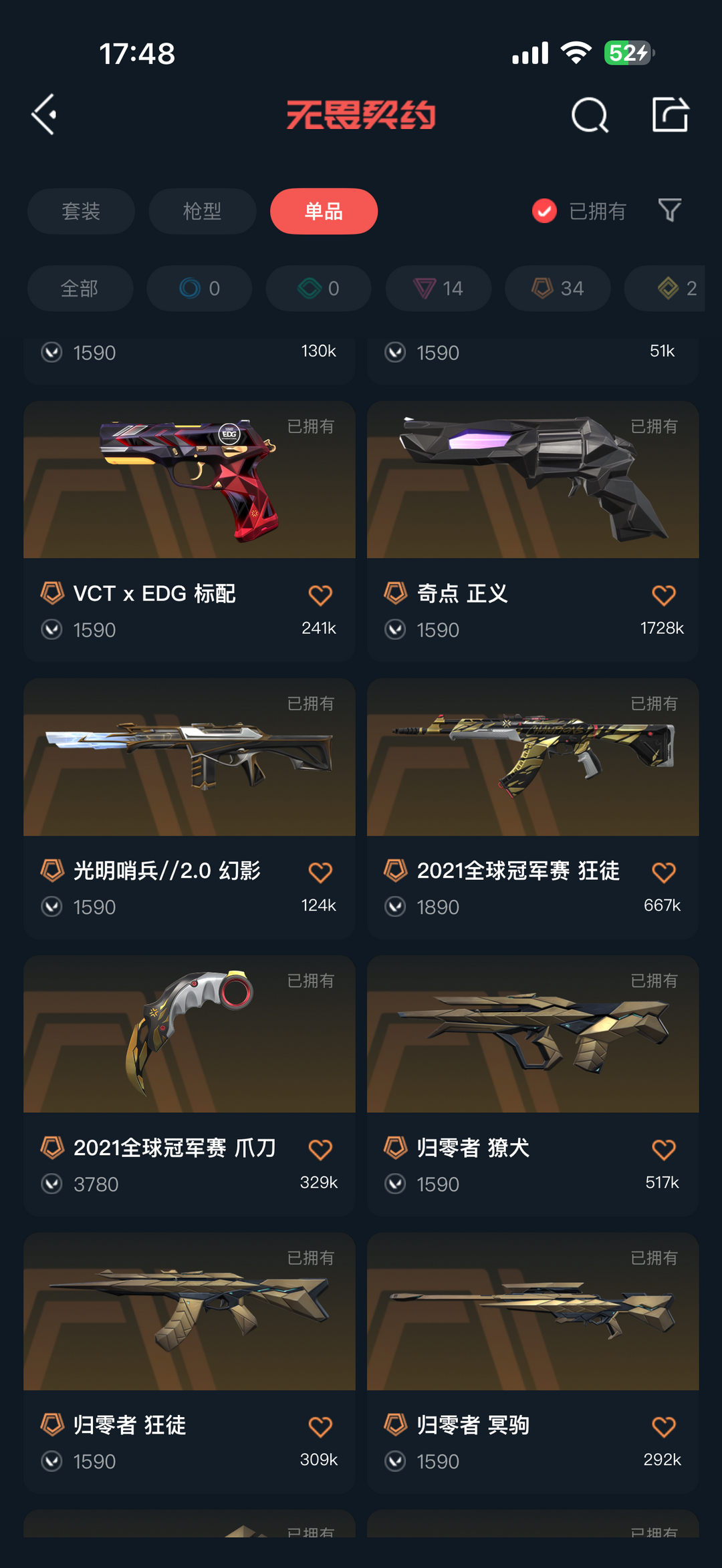Viewport: 722px width, 1568px height.
Task: Open the 2021全球冠军赛 爪刀 knife card
Action: coord(189,1036)
